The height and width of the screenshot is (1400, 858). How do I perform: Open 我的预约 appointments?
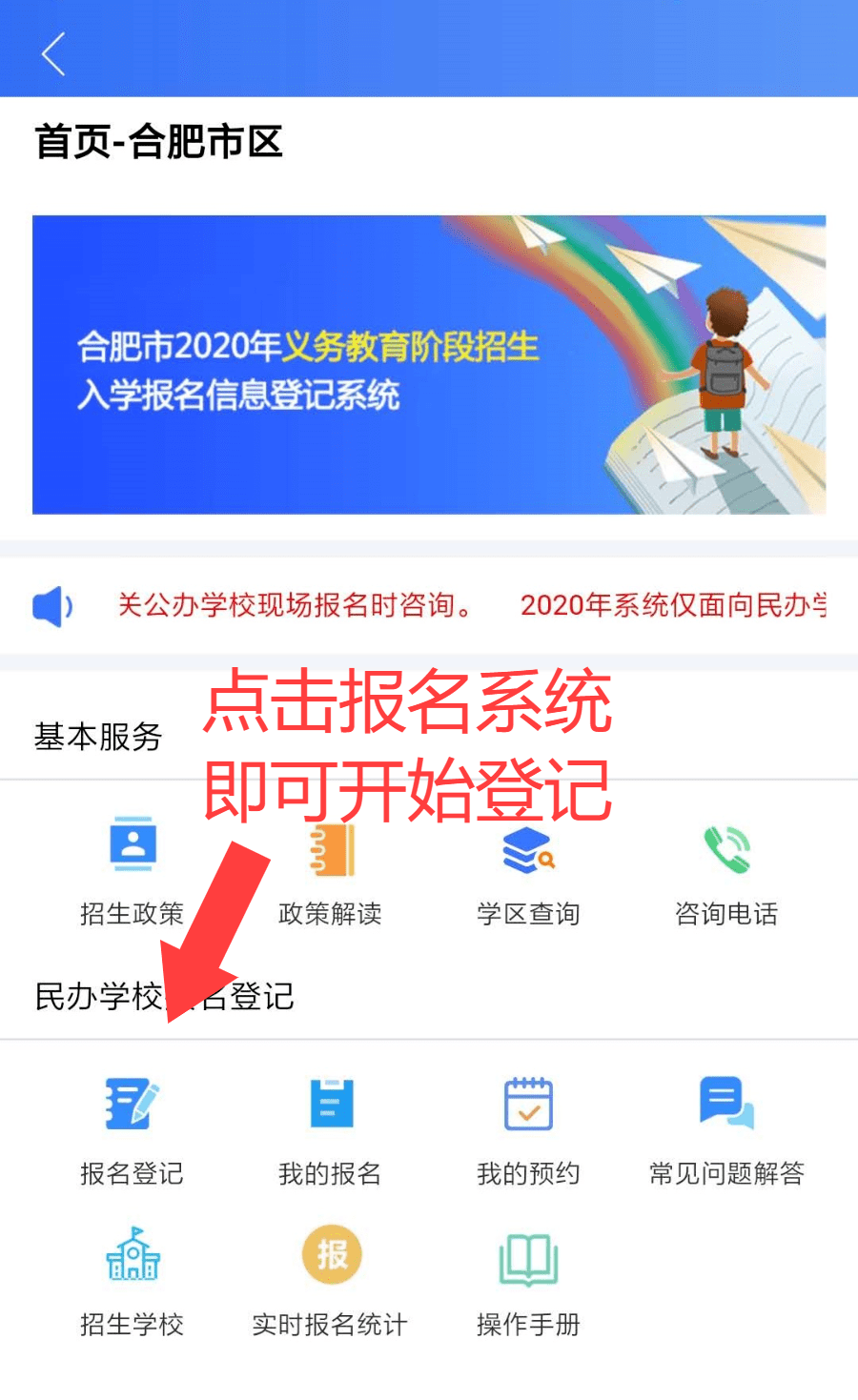pos(528,1130)
